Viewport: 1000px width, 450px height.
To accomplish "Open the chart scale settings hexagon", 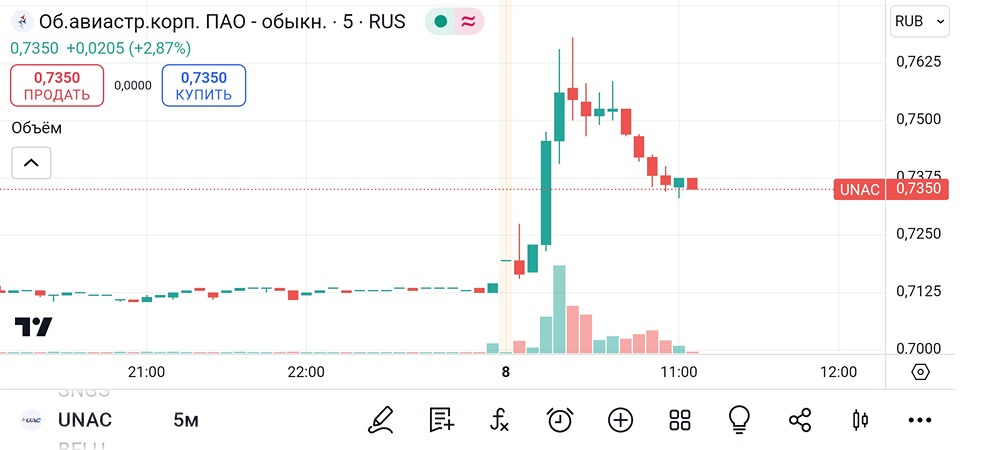I will pos(921,372).
